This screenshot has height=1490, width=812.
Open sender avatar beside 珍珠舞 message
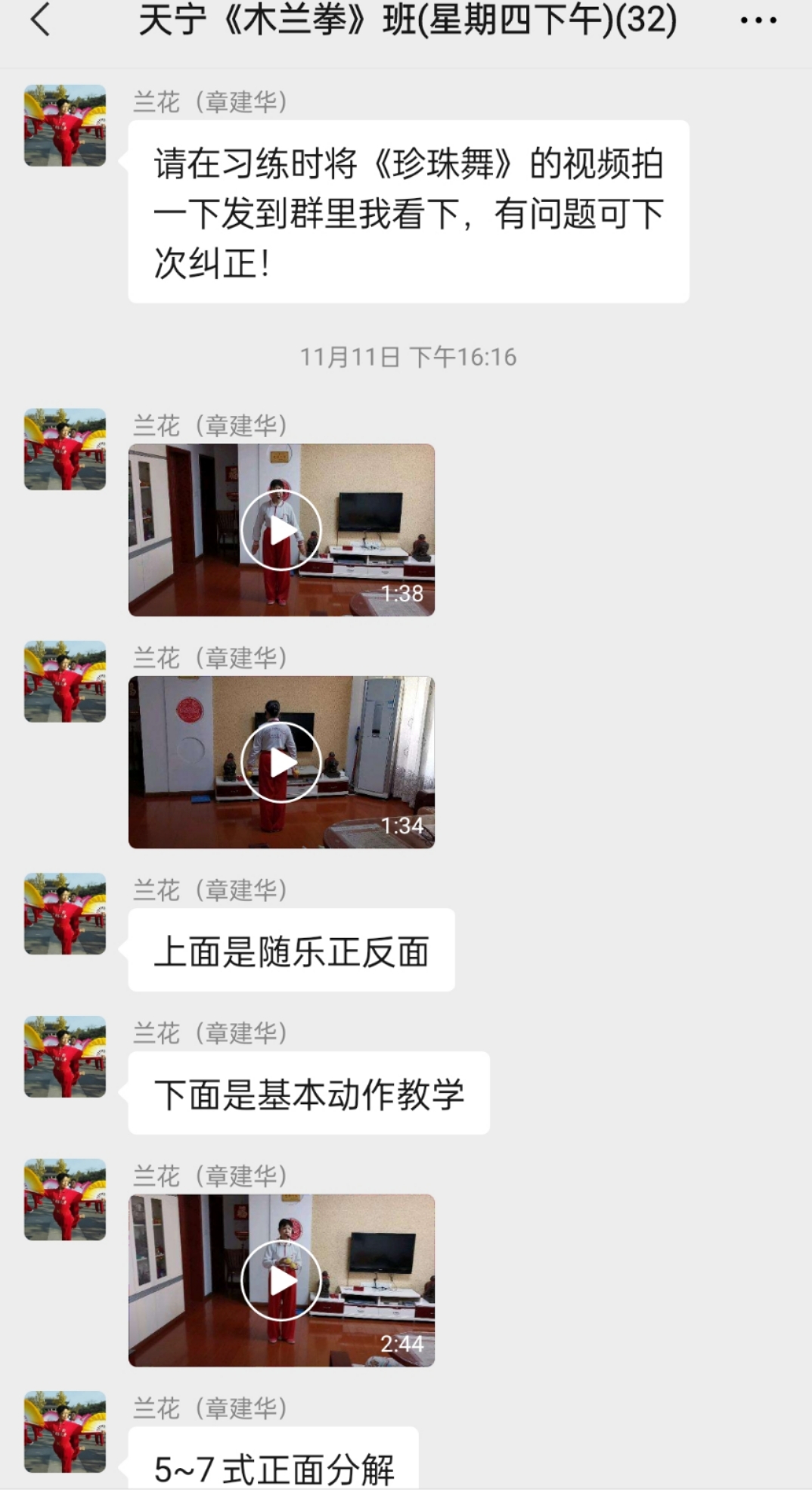[65, 126]
